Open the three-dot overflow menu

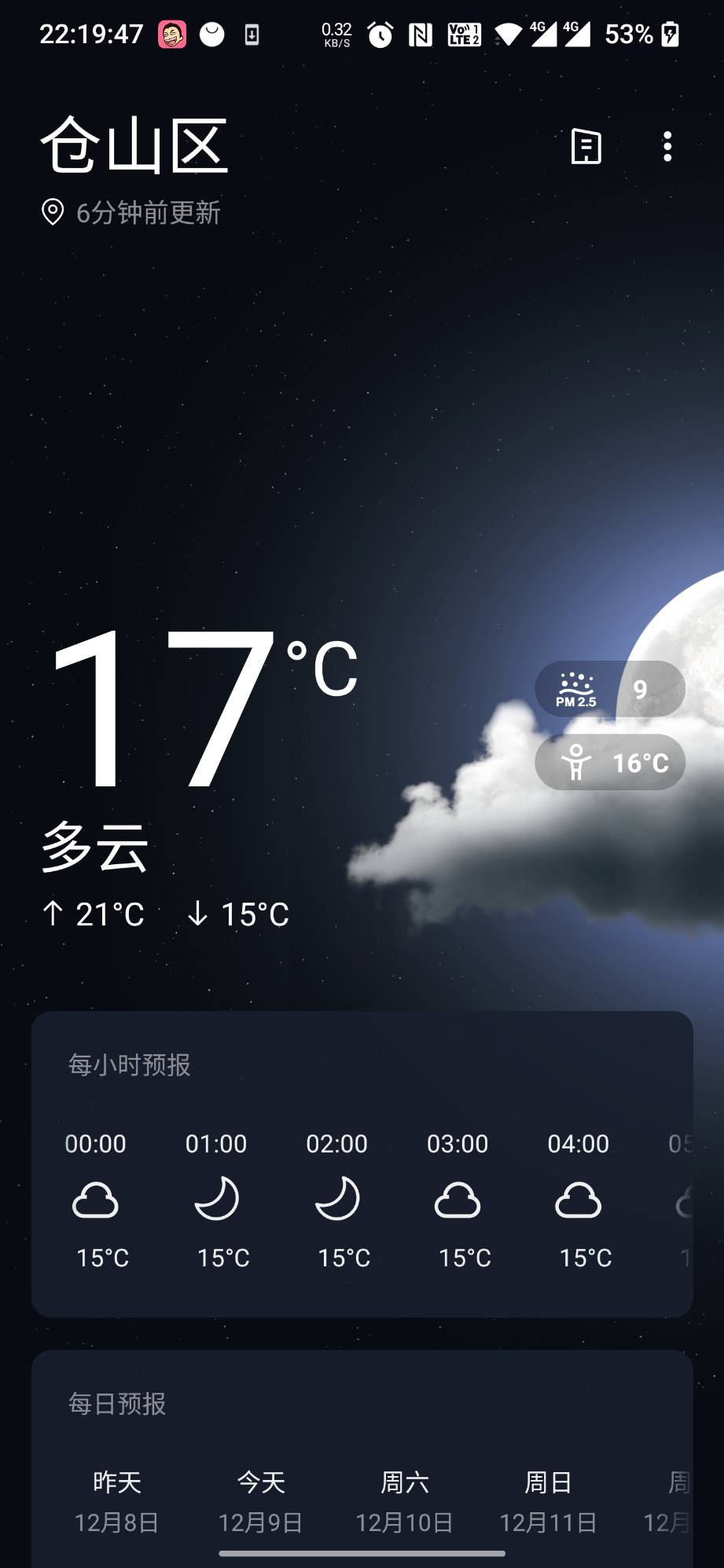coord(667,146)
